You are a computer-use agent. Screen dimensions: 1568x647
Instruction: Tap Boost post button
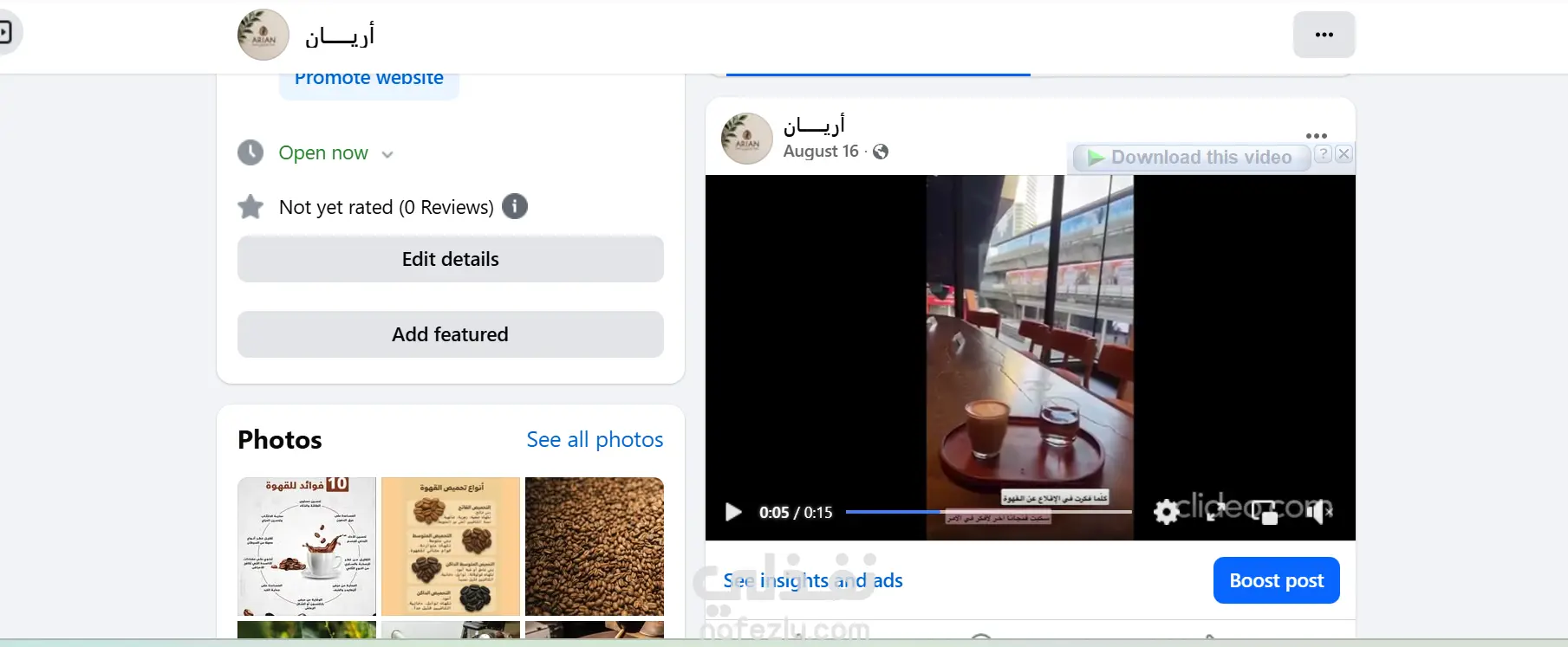point(1276,580)
